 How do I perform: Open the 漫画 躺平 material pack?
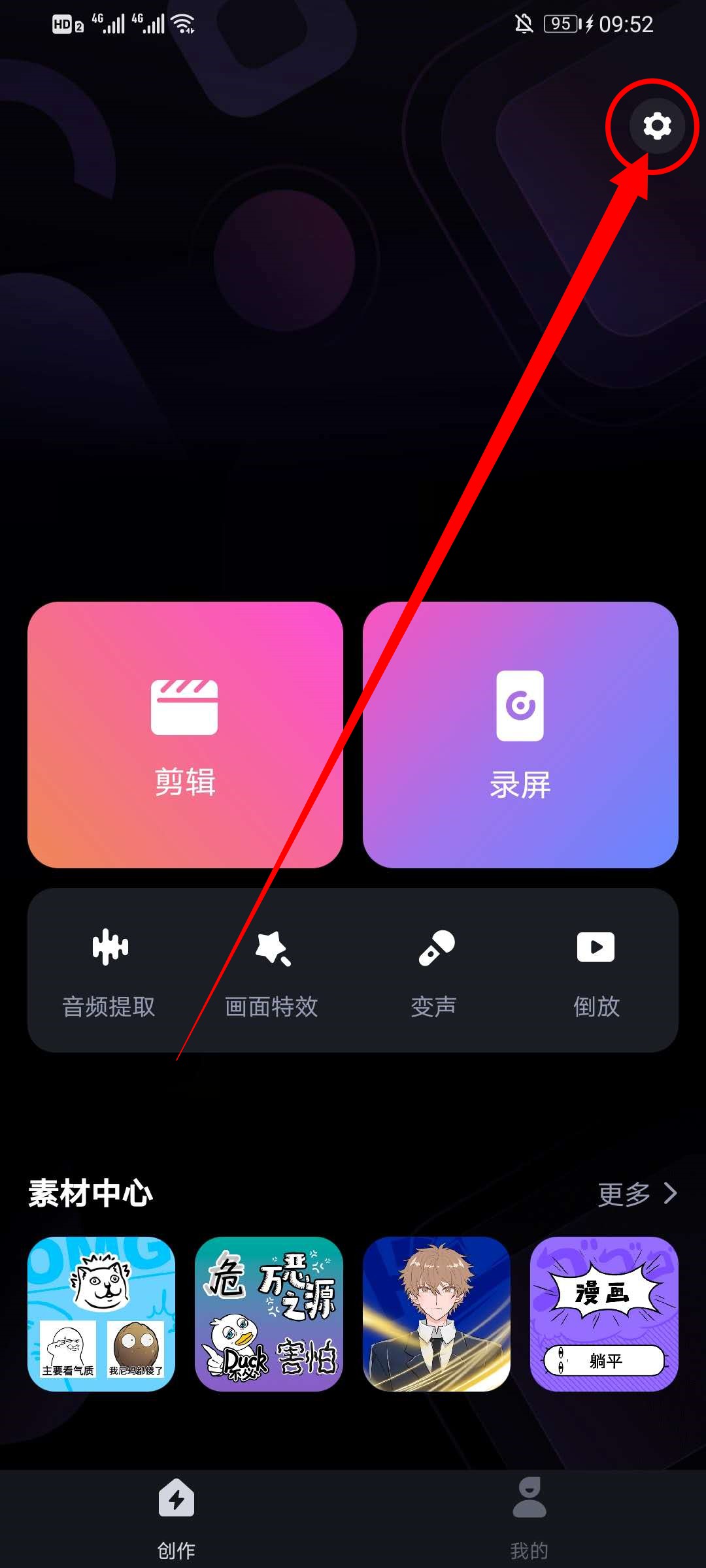604,1313
